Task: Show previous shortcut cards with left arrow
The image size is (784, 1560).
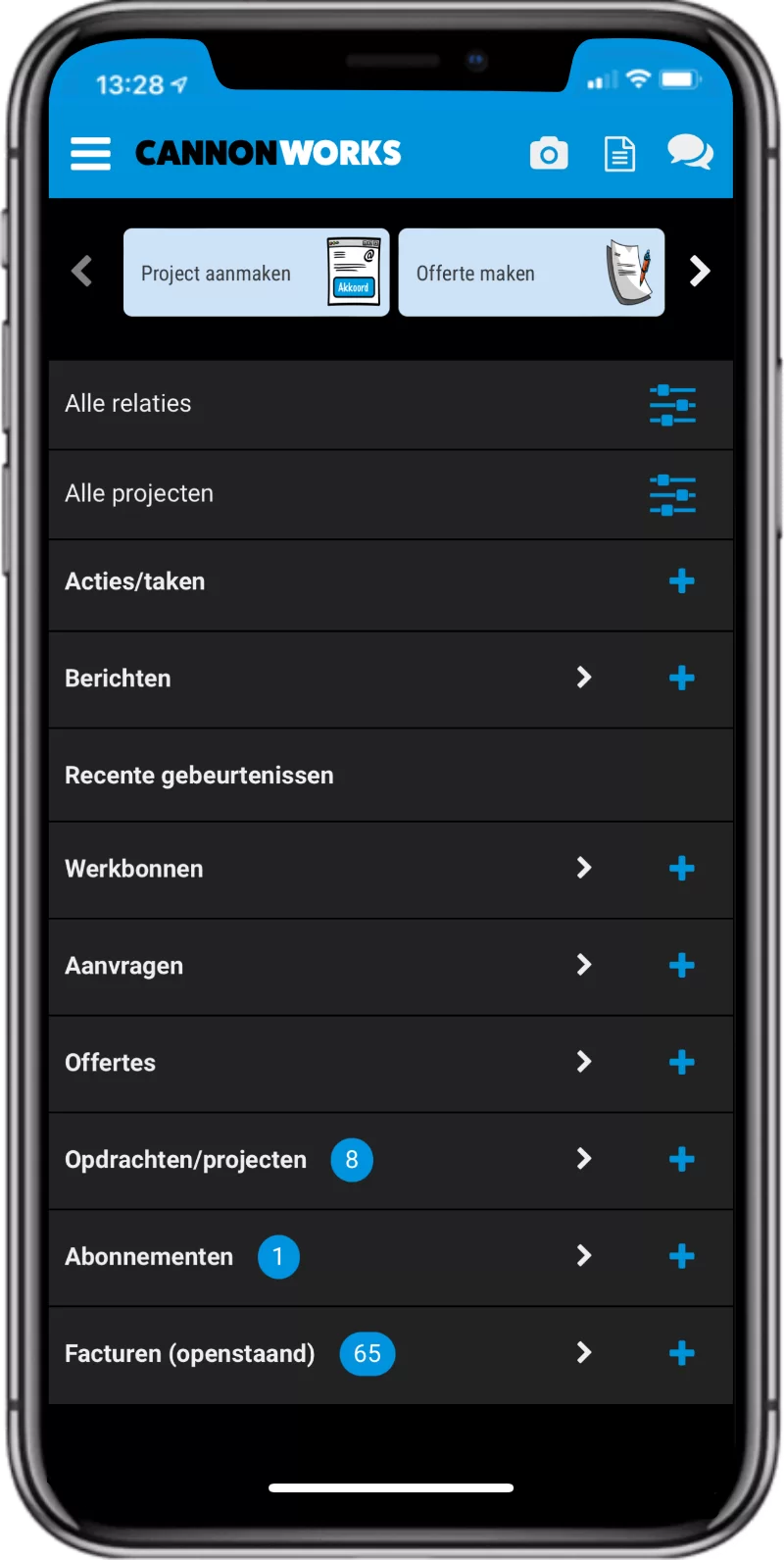Action: coord(82,272)
